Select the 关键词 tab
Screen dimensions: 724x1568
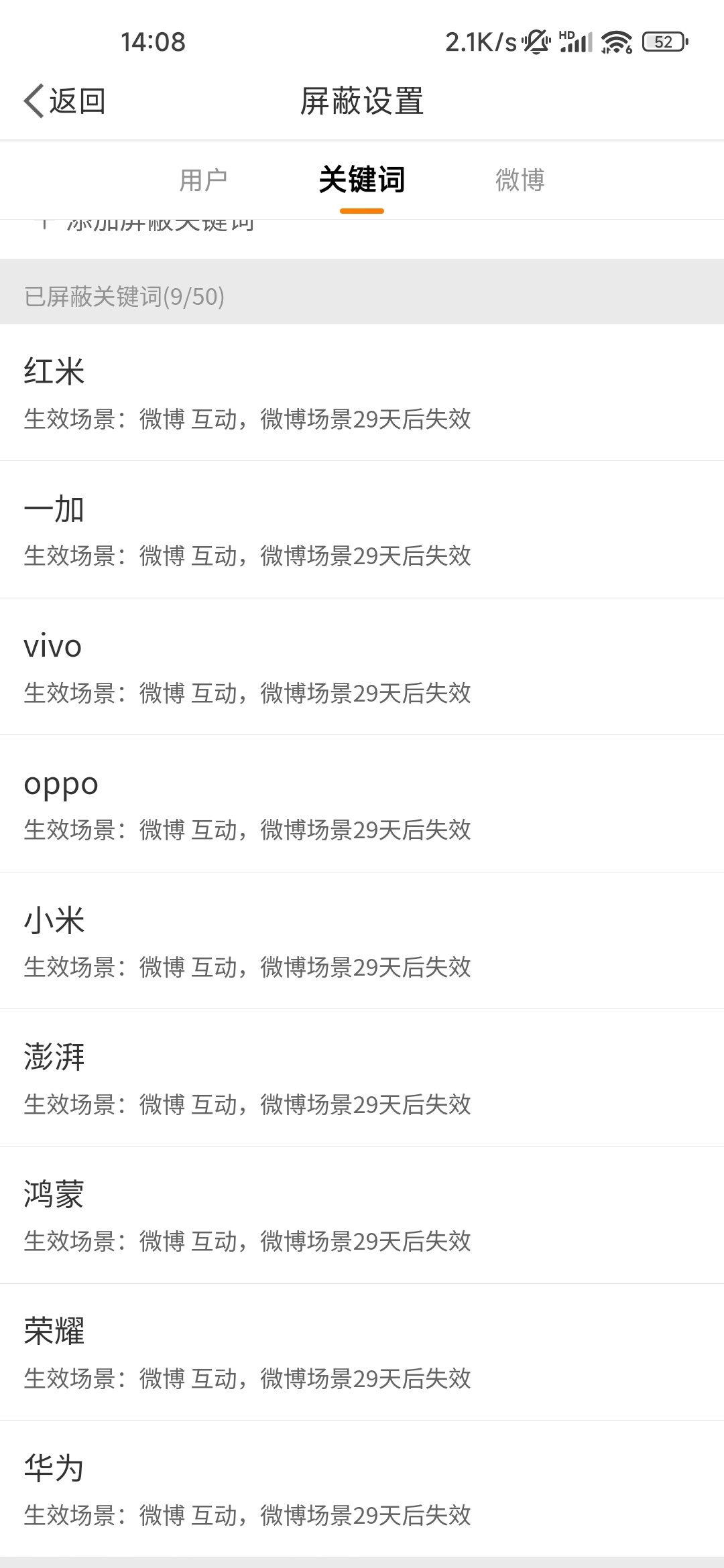click(362, 180)
